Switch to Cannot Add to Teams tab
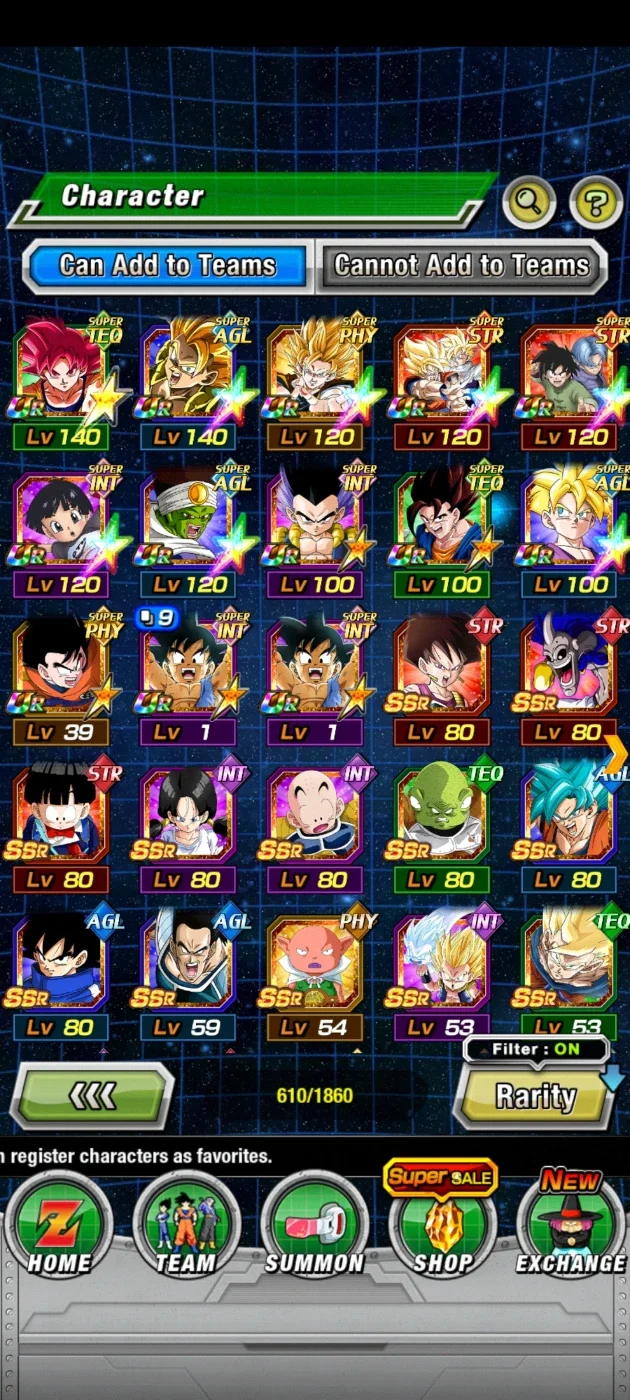Screen dimensions: 630x1400 point(462,265)
